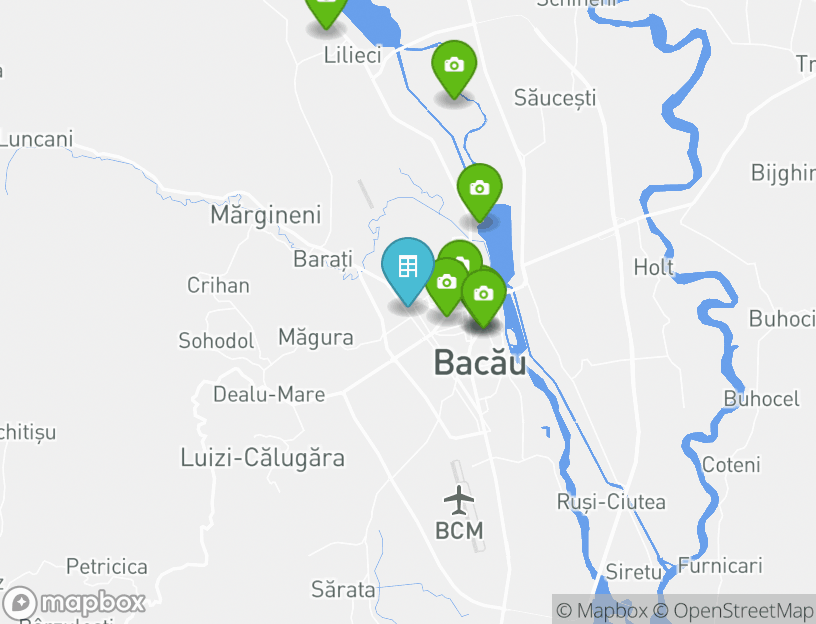This screenshot has width=816, height=624.
Task: Open the front camera marker directly above the Bacău label
Action: tap(484, 294)
